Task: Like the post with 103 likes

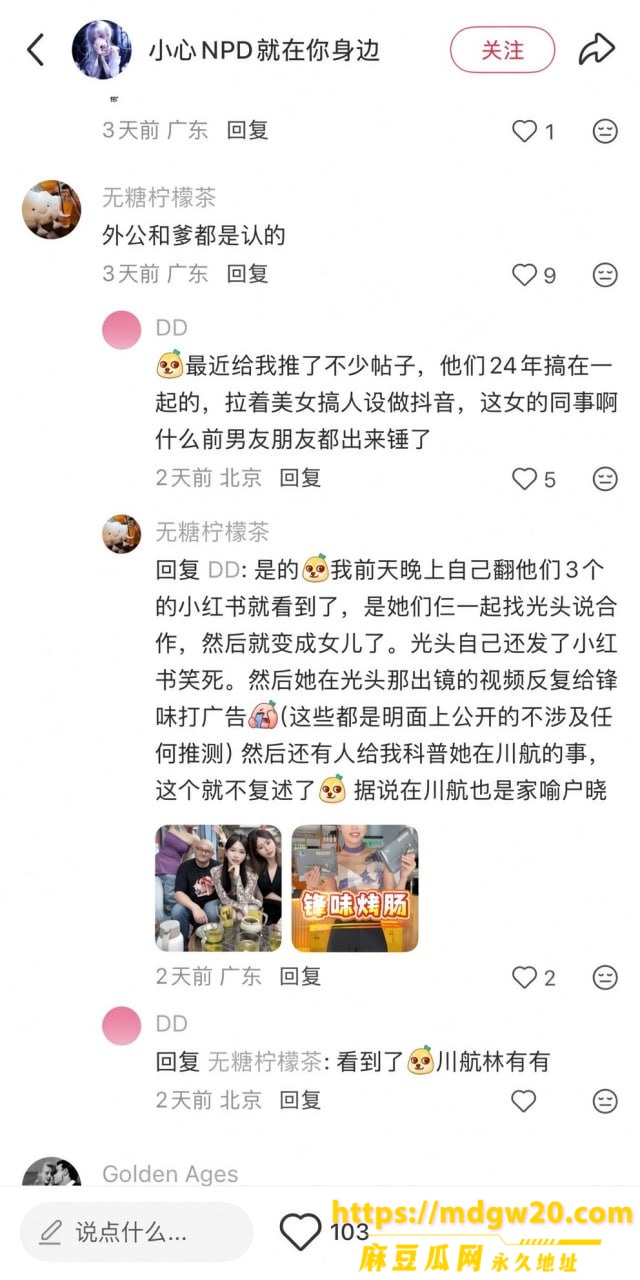Action: [x=300, y=1232]
